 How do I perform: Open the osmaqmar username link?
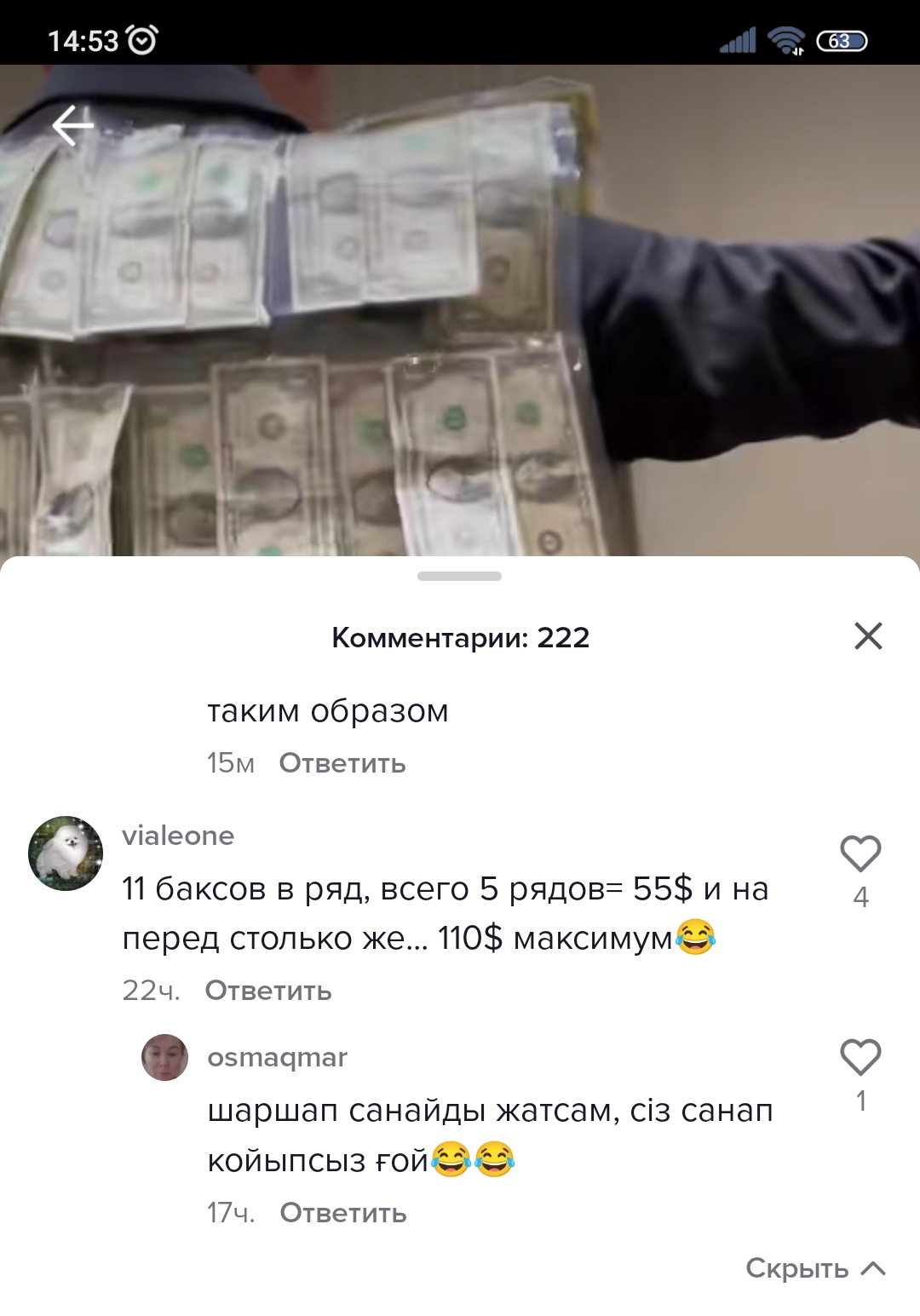[277, 1057]
